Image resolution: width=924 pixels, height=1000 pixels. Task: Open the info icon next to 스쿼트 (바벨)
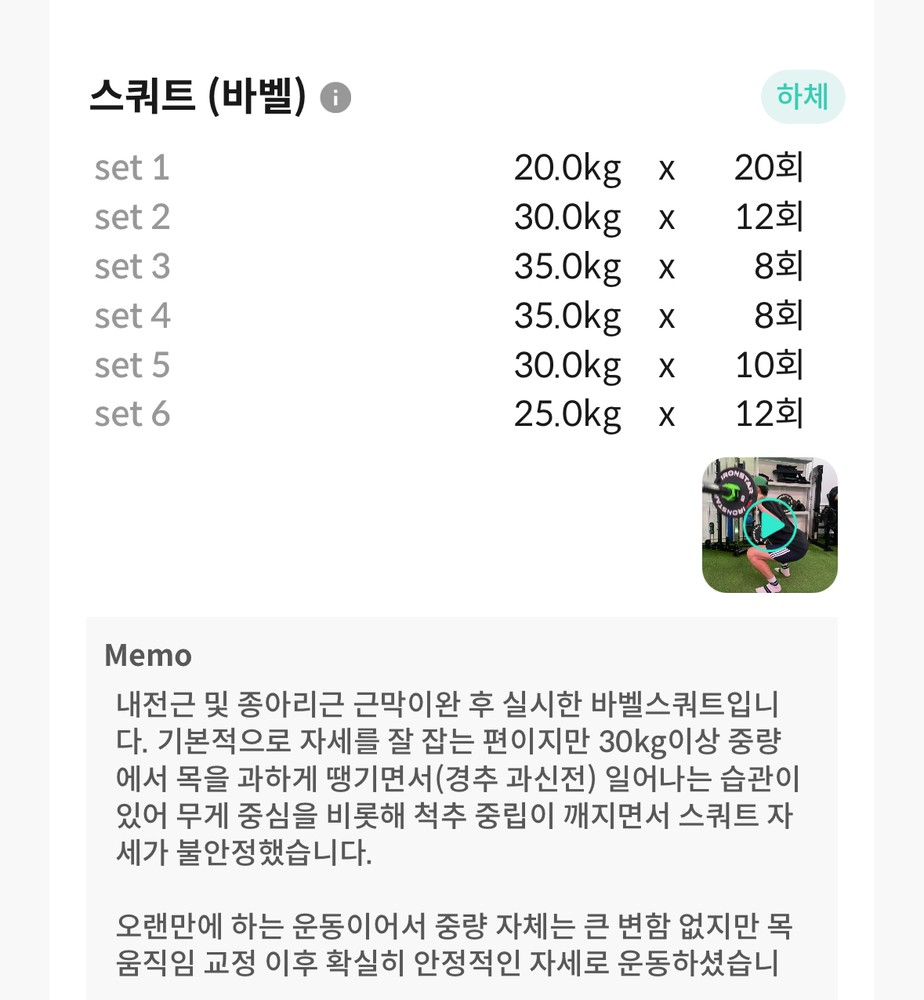(336, 98)
